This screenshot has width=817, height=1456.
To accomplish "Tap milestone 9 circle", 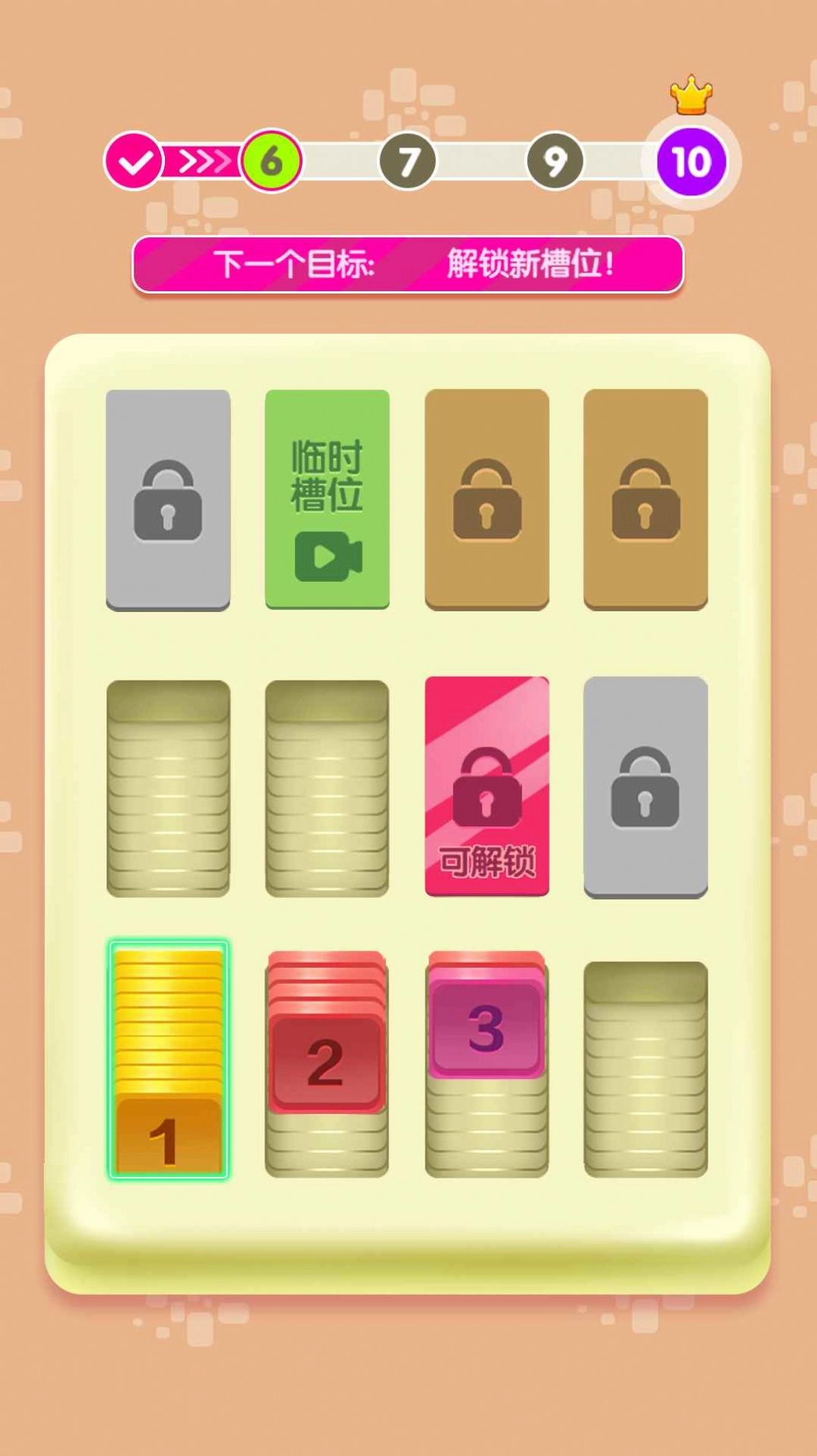I will [x=555, y=160].
